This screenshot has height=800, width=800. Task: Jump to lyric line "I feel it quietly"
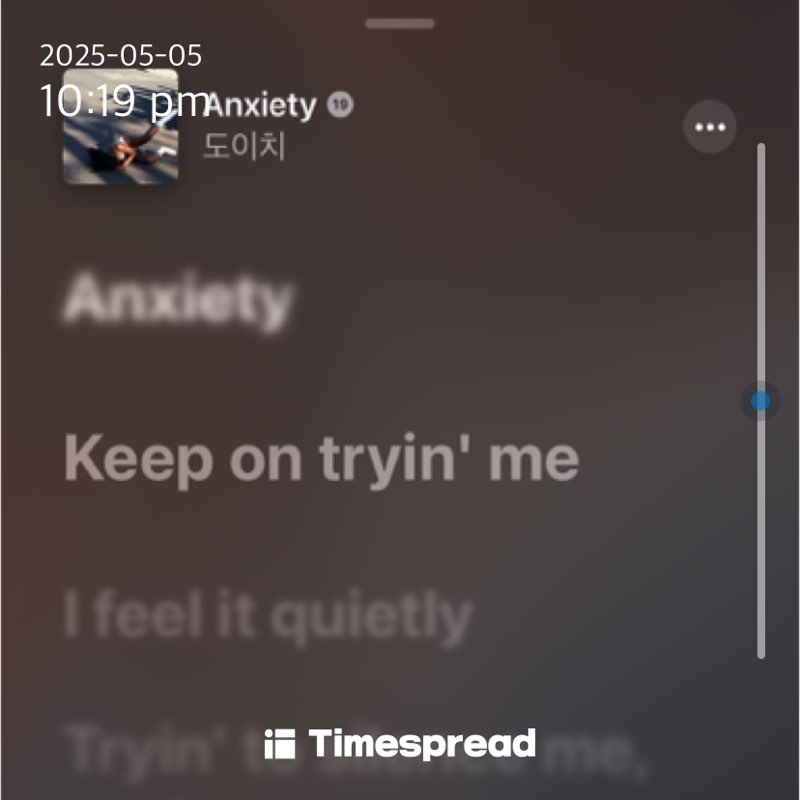coord(268,615)
